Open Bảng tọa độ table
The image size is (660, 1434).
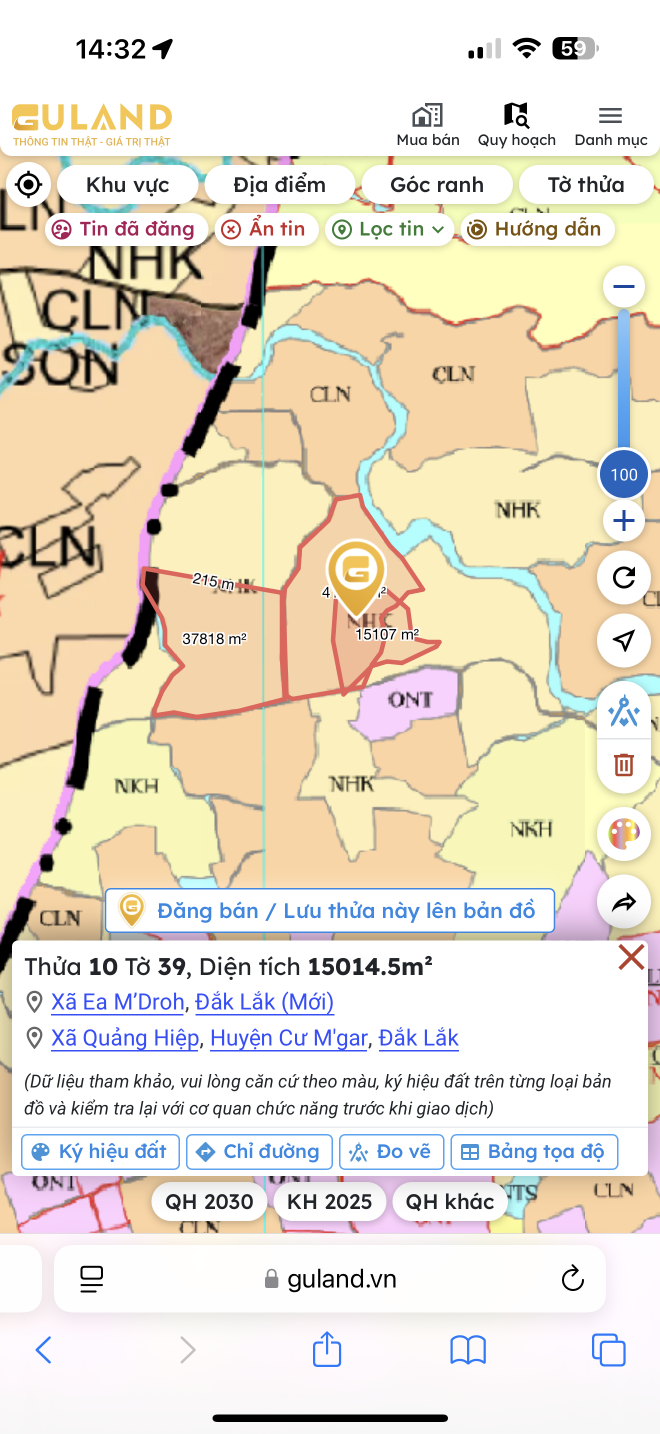click(x=534, y=1151)
